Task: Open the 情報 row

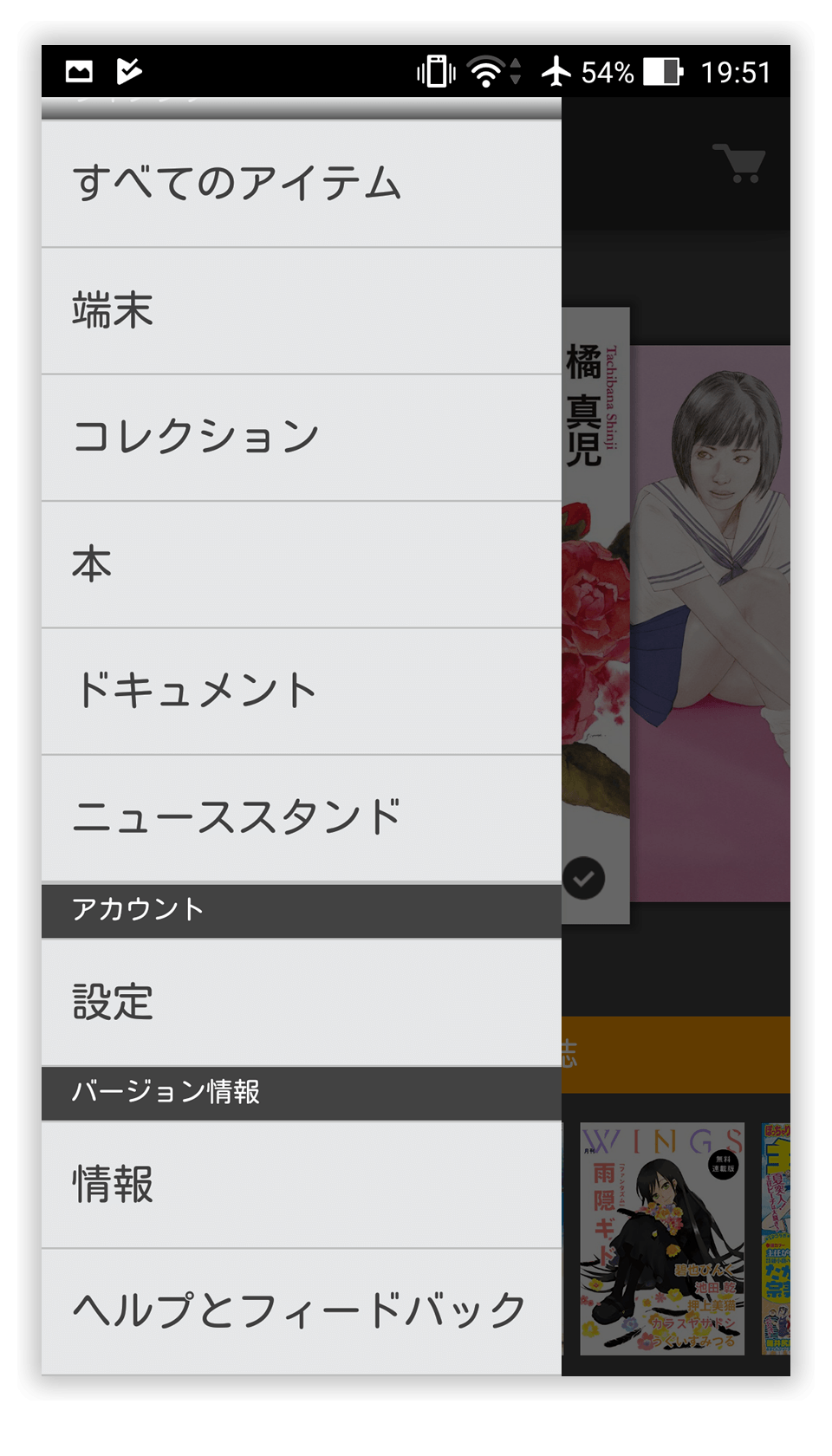Action: coord(301,1185)
